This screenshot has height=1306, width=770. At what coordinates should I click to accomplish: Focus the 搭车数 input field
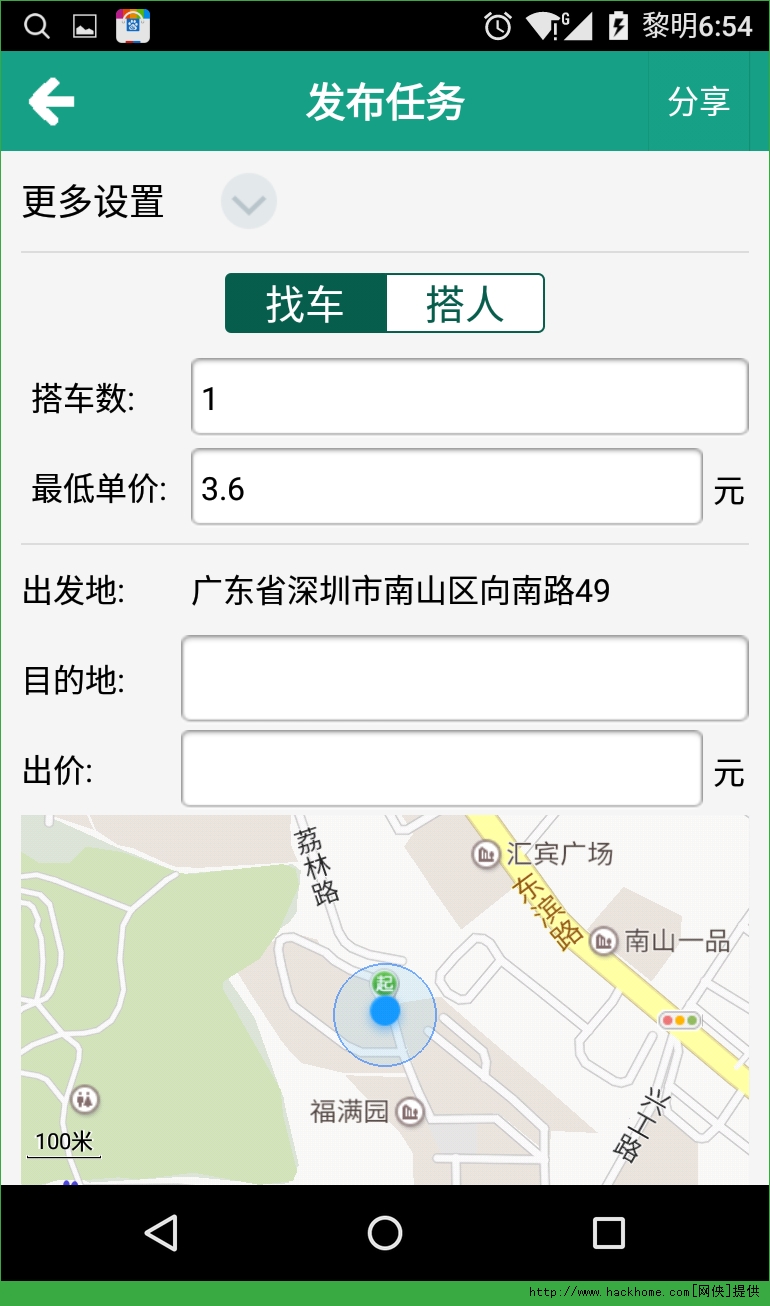[x=469, y=397]
